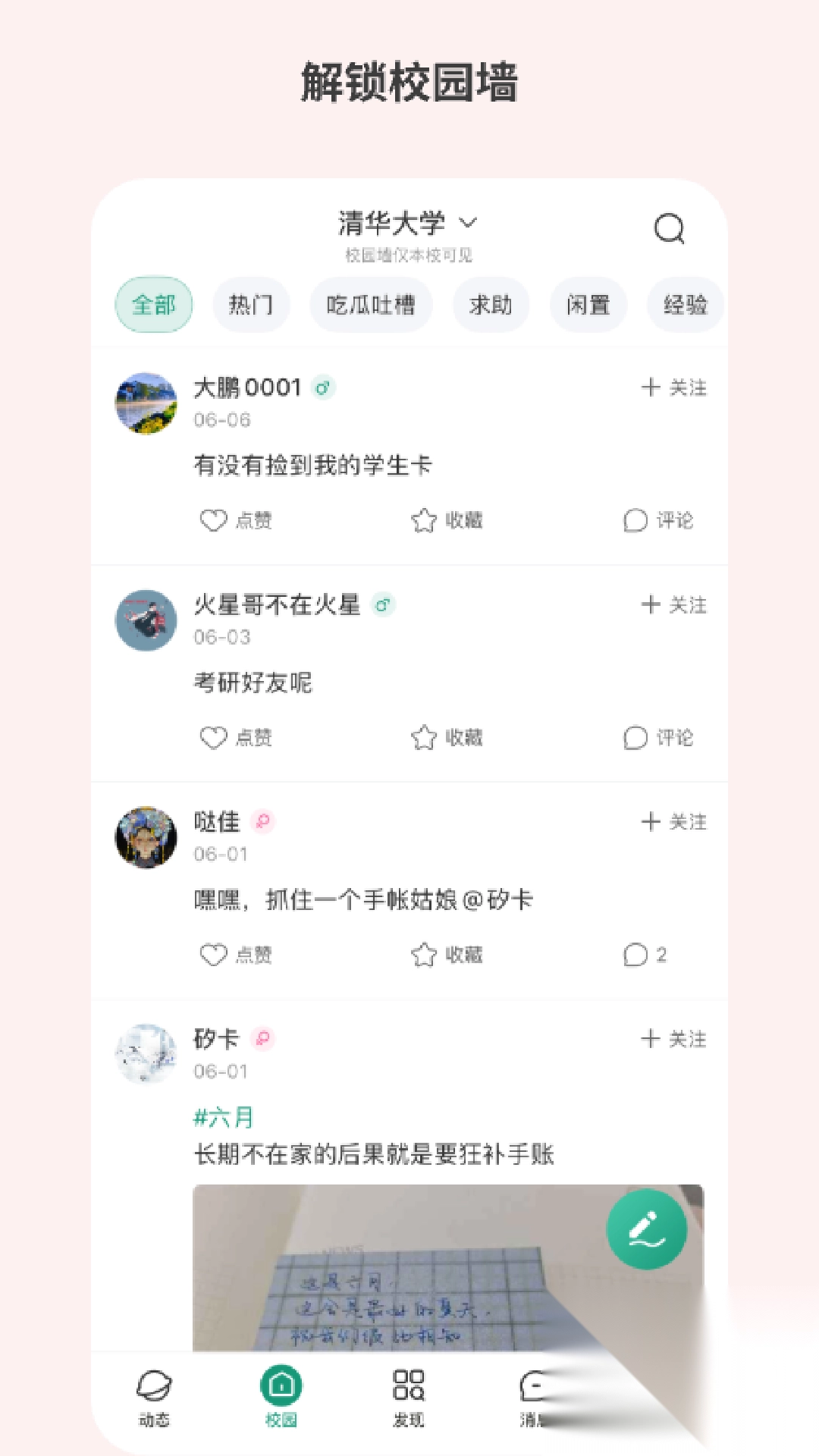Open search with the magnifier icon
Image resolution: width=819 pixels, height=1456 pixels.
click(669, 229)
